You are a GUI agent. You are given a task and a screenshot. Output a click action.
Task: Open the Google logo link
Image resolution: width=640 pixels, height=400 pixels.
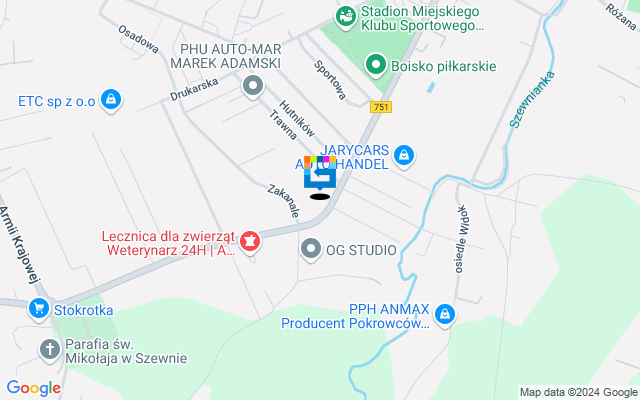(33, 388)
